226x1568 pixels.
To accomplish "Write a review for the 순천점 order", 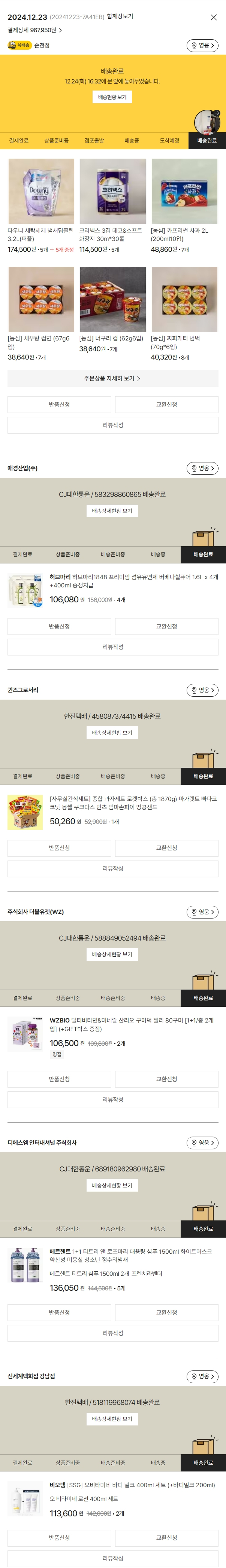I will [113, 425].
